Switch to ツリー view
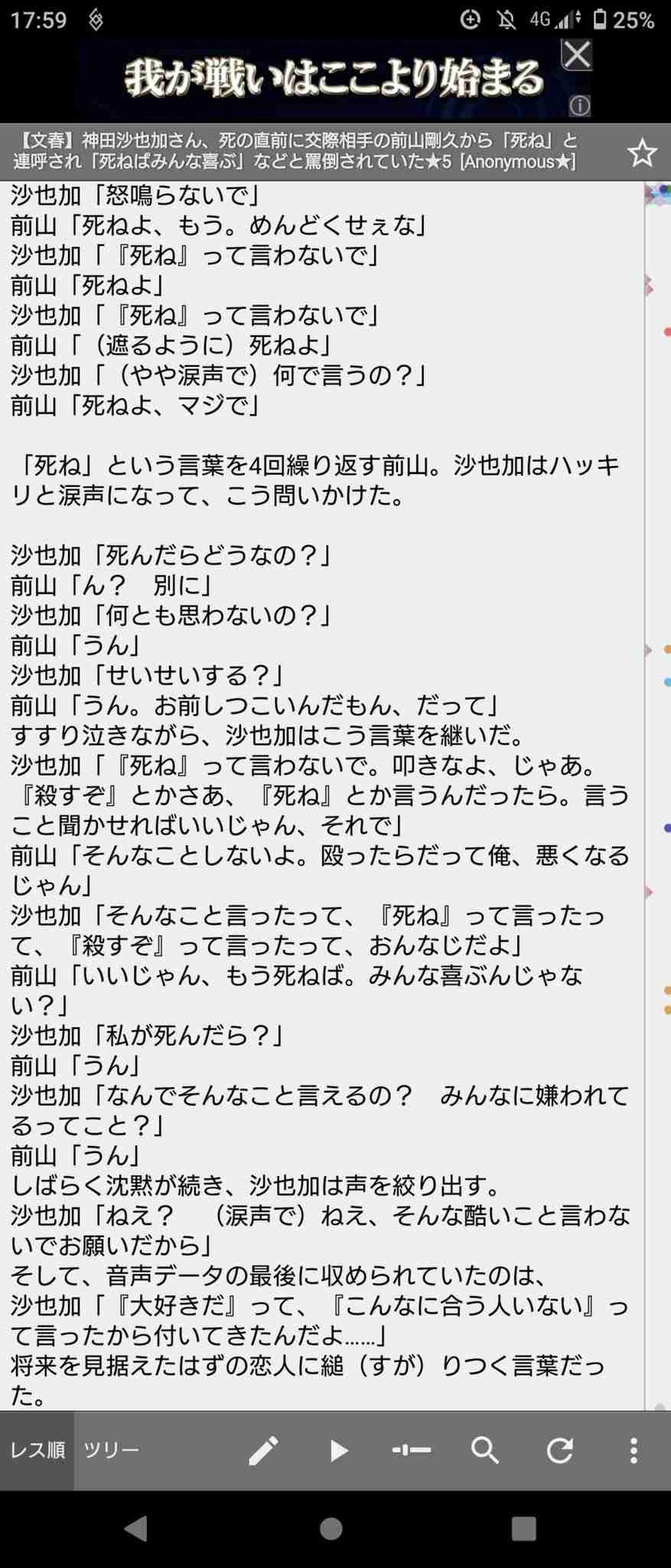 tap(112, 1450)
